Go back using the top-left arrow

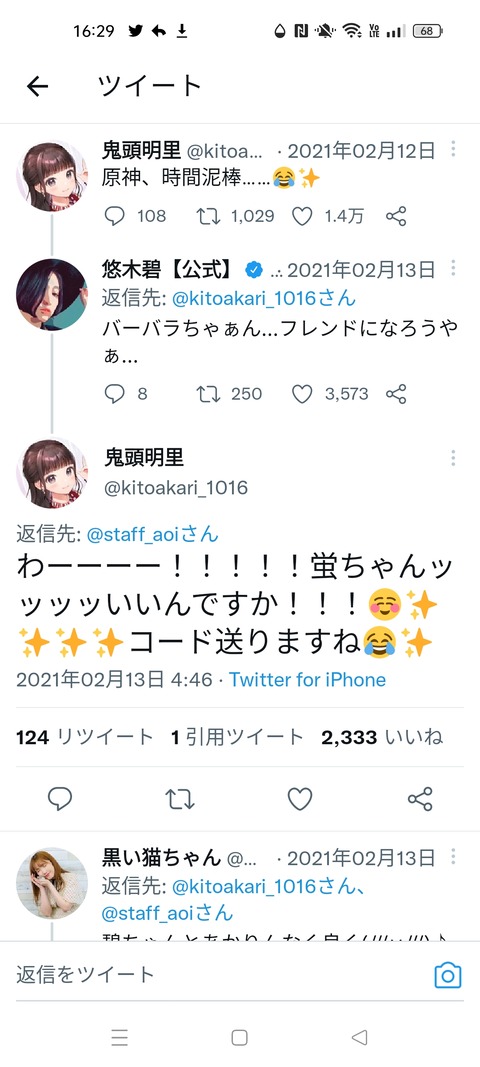[37, 86]
